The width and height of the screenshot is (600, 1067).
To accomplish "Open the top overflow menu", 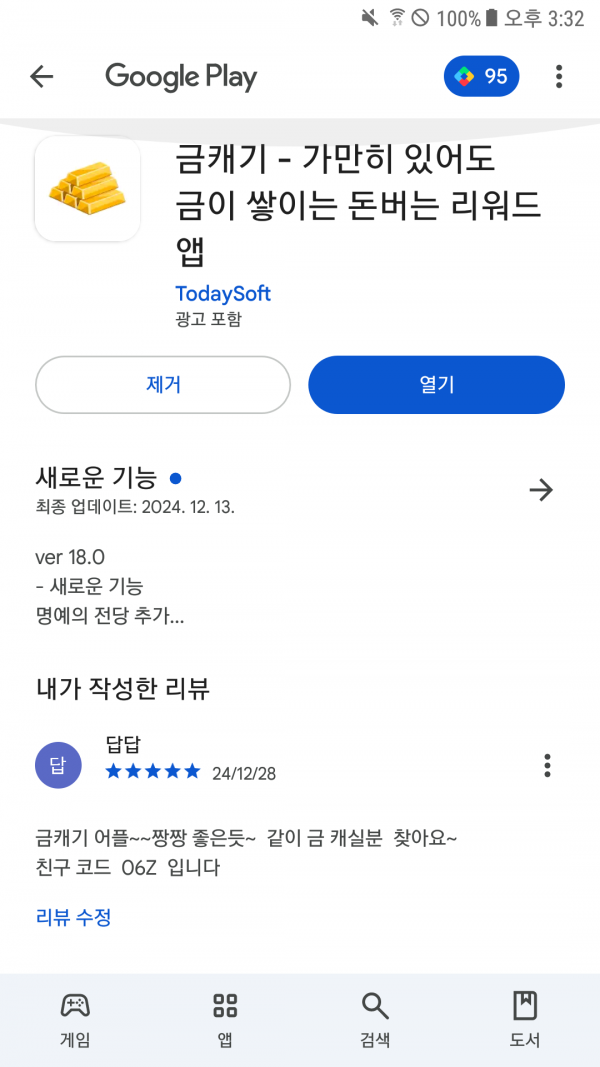I will 559,77.
